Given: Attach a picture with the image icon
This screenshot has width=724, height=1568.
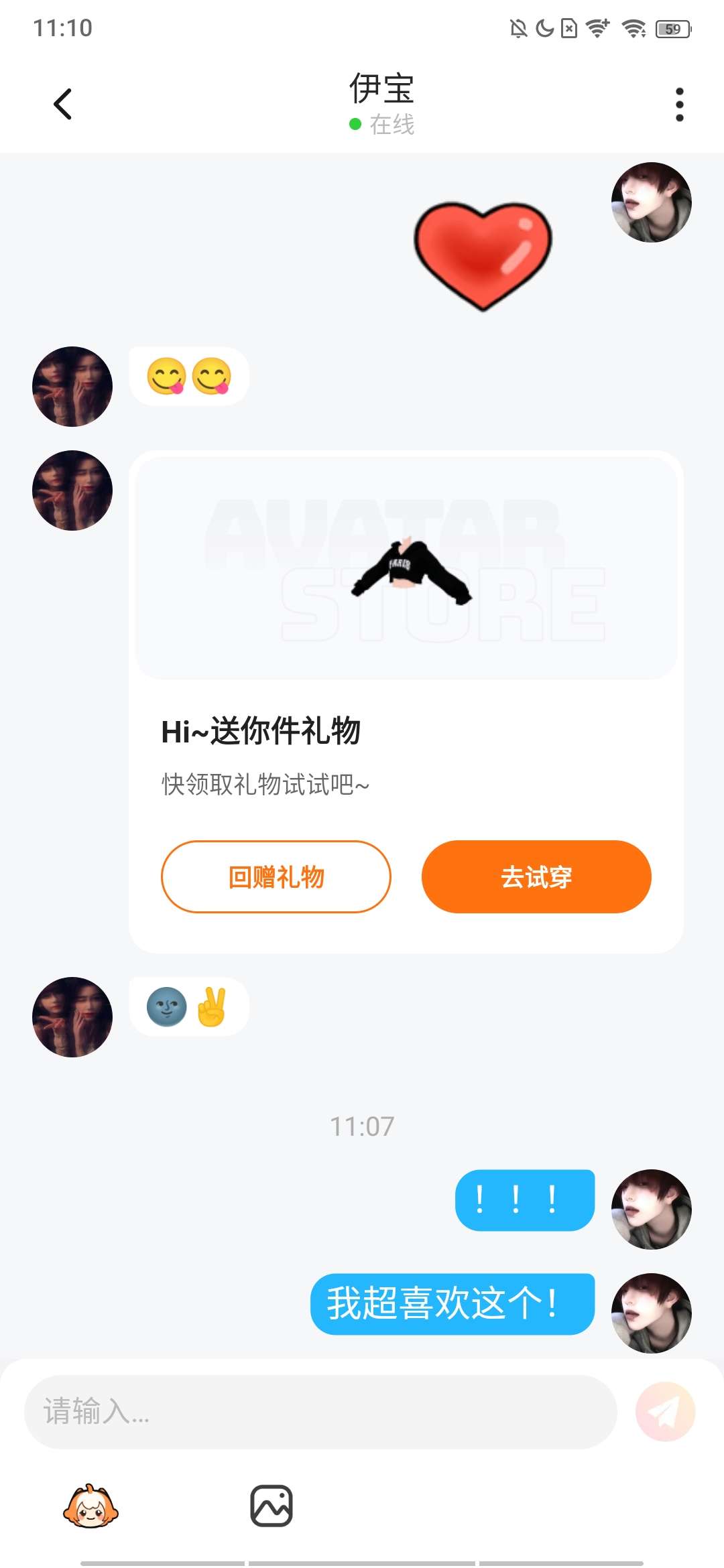Looking at the screenshot, I should click(x=271, y=1506).
